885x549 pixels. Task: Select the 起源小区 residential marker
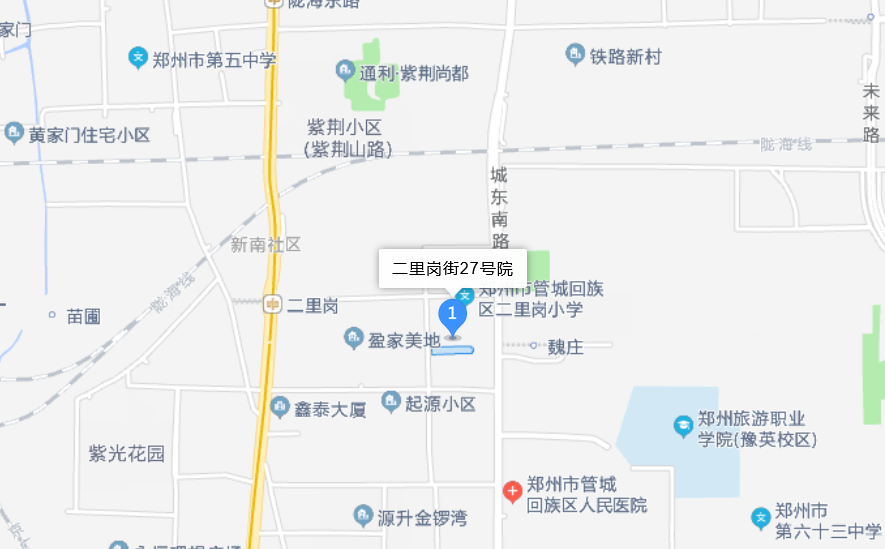pyautogui.click(x=391, y=402)
